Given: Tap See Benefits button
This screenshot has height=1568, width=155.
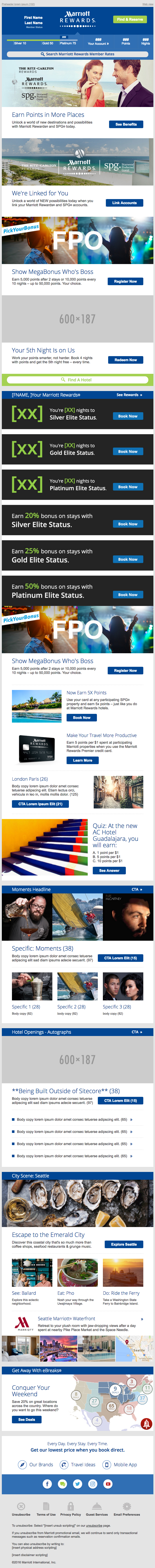Looking at the screenshot, I should coord(126,124).
